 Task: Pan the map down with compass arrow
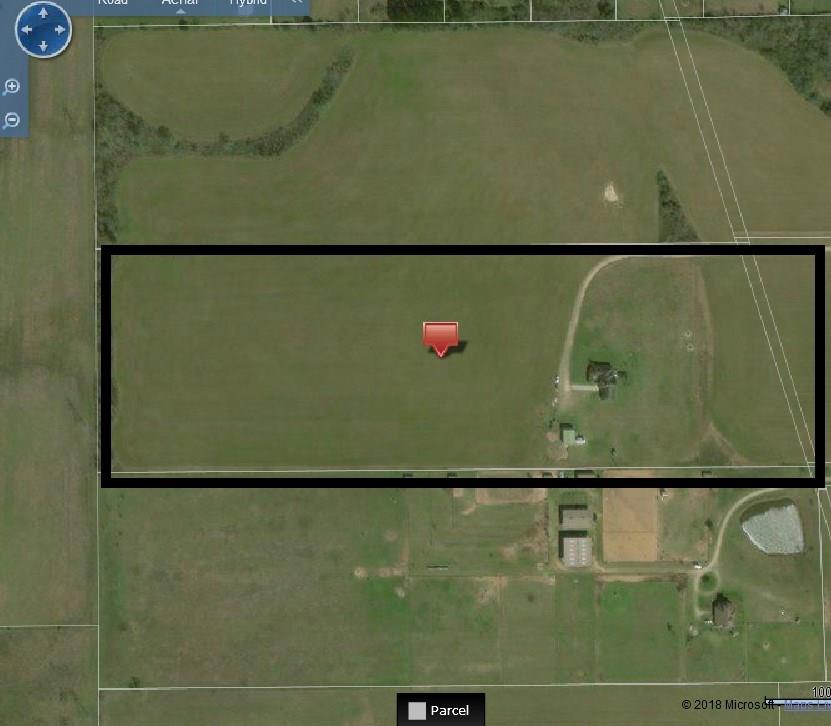click(x=43, y=46)
